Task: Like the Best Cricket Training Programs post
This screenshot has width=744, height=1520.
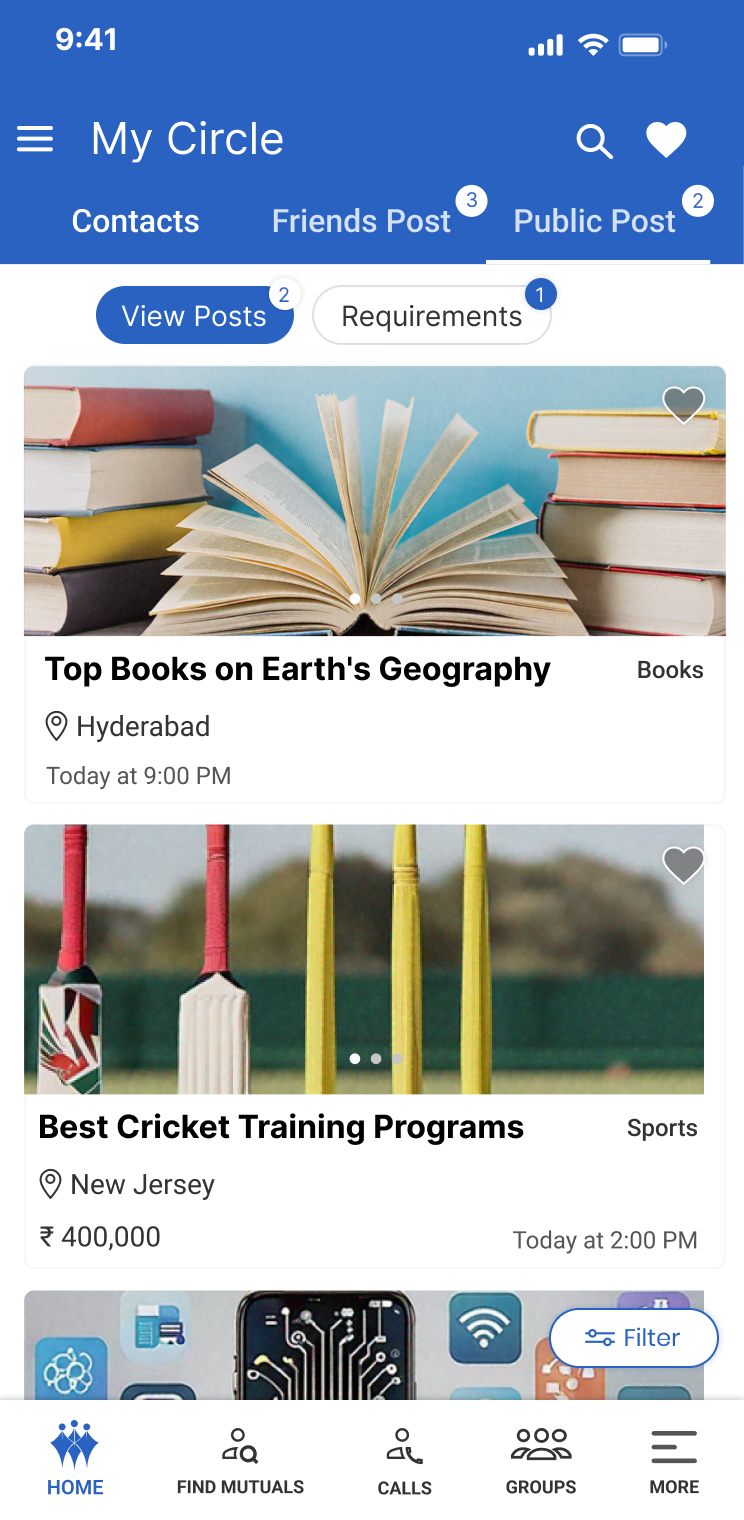Action: point(684,865)
